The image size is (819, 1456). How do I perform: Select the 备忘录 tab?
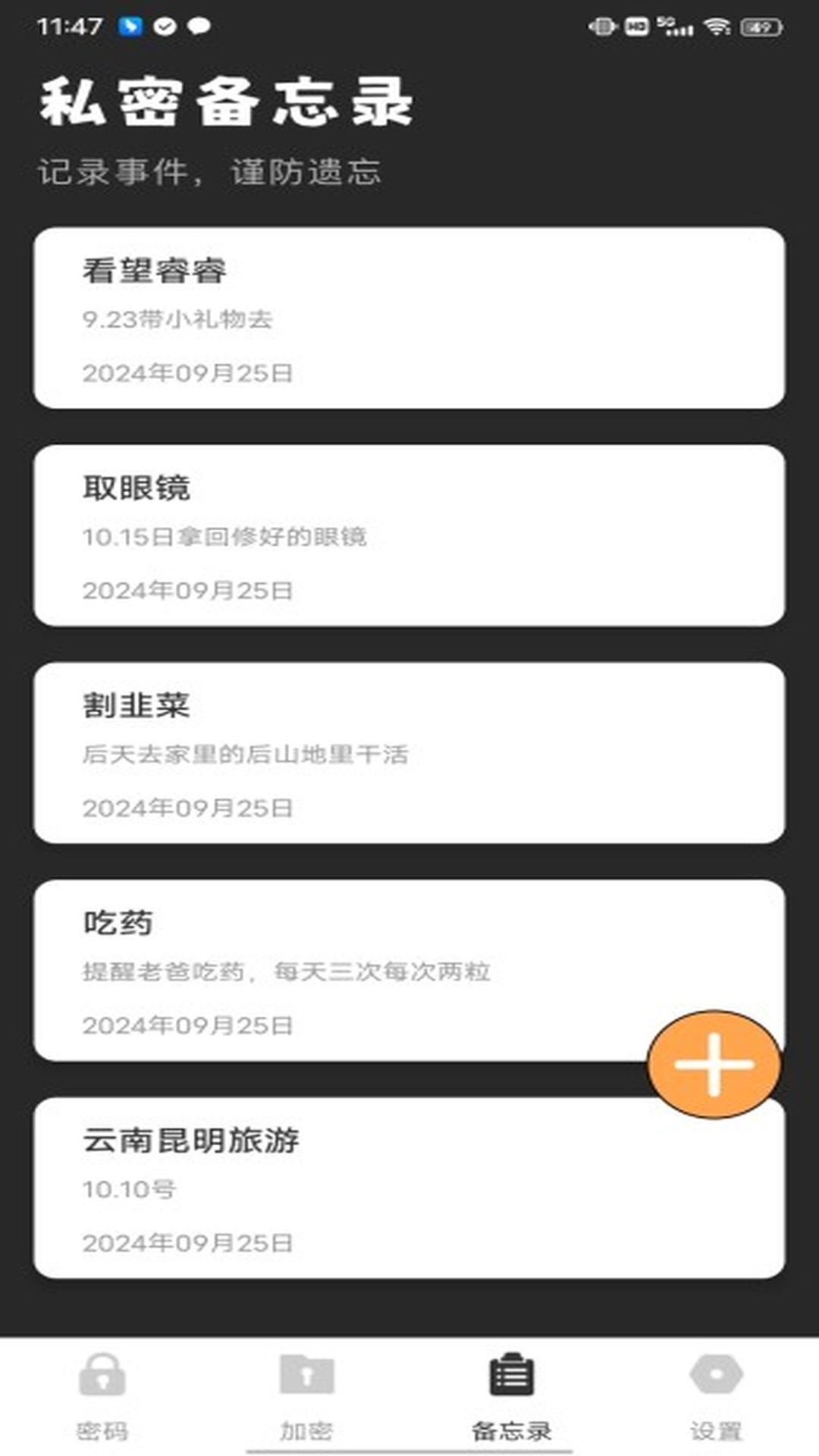click(511, 1395)
